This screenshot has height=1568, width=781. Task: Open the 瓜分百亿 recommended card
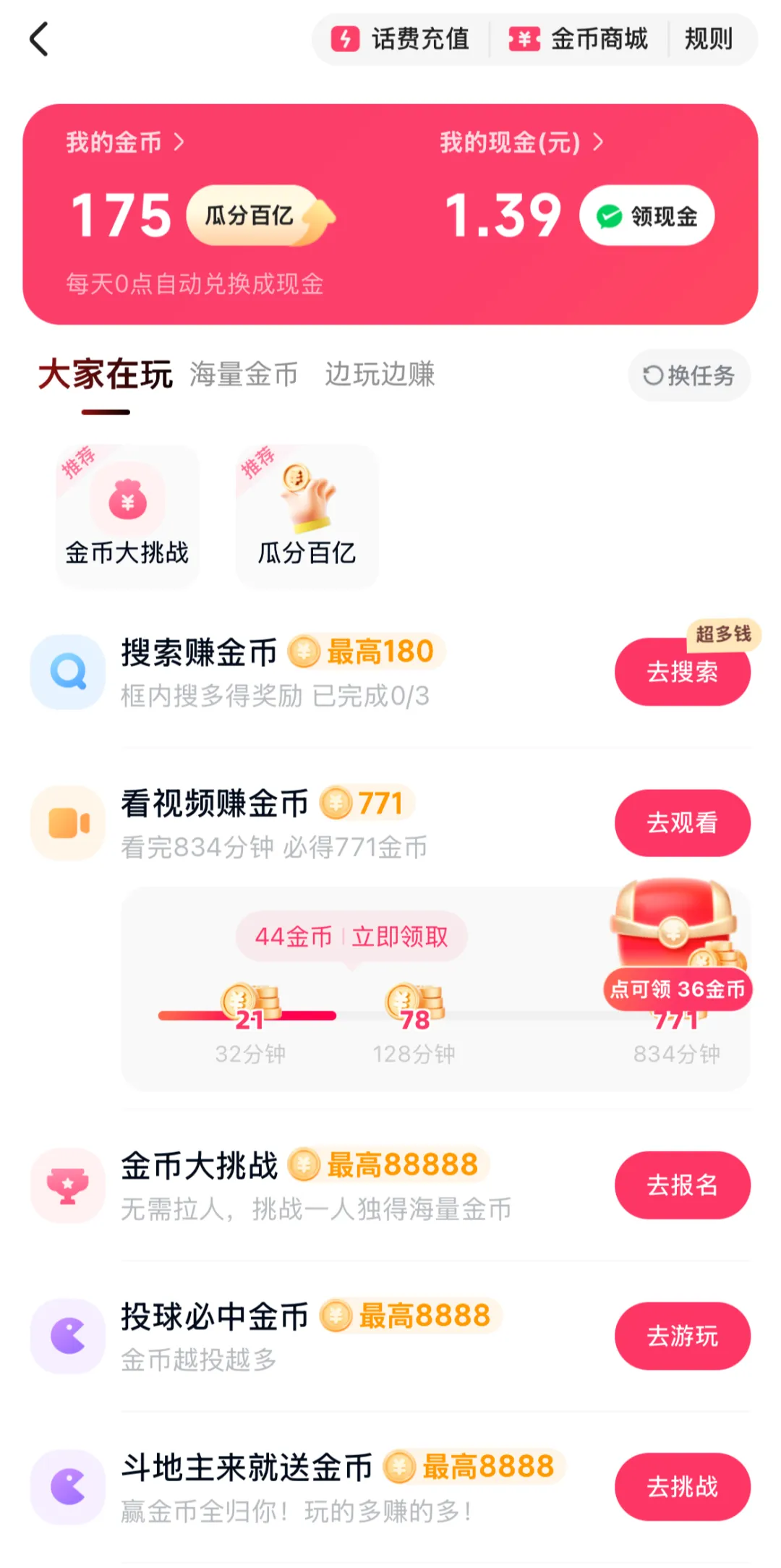307,515
